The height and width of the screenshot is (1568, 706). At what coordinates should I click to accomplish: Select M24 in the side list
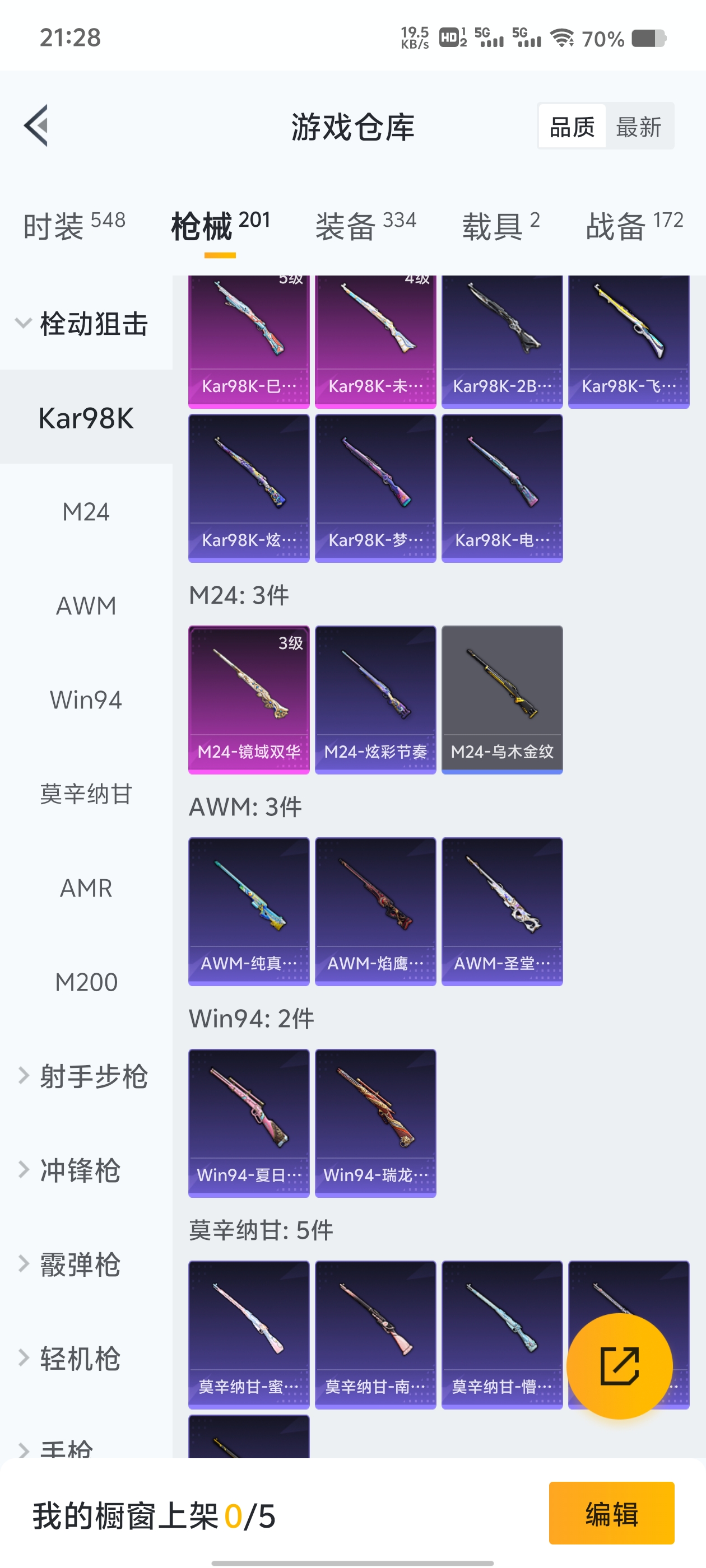(x=86, y=512)
